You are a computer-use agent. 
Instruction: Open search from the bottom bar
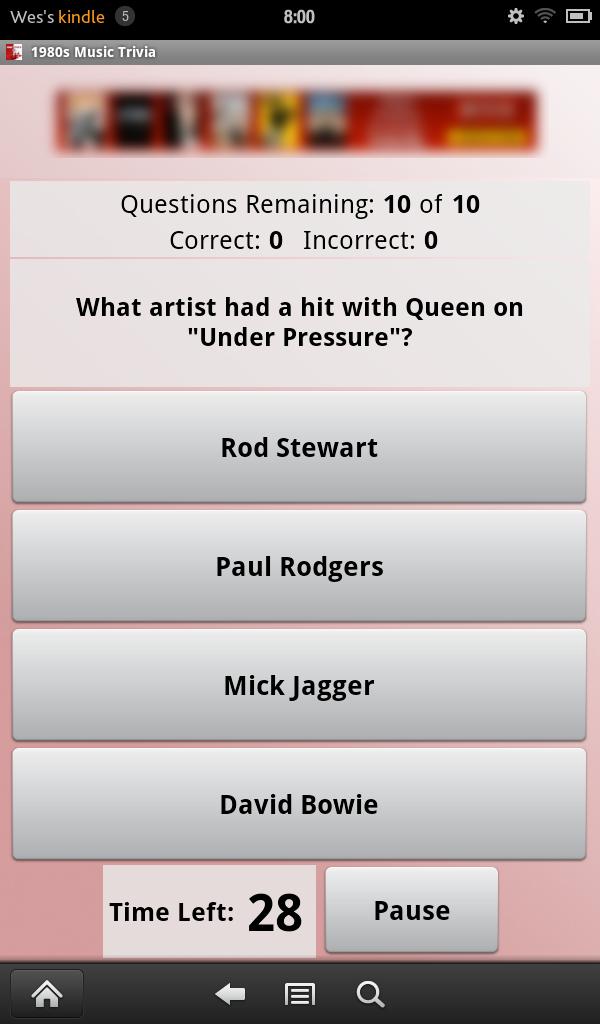(x=370, y=993)
